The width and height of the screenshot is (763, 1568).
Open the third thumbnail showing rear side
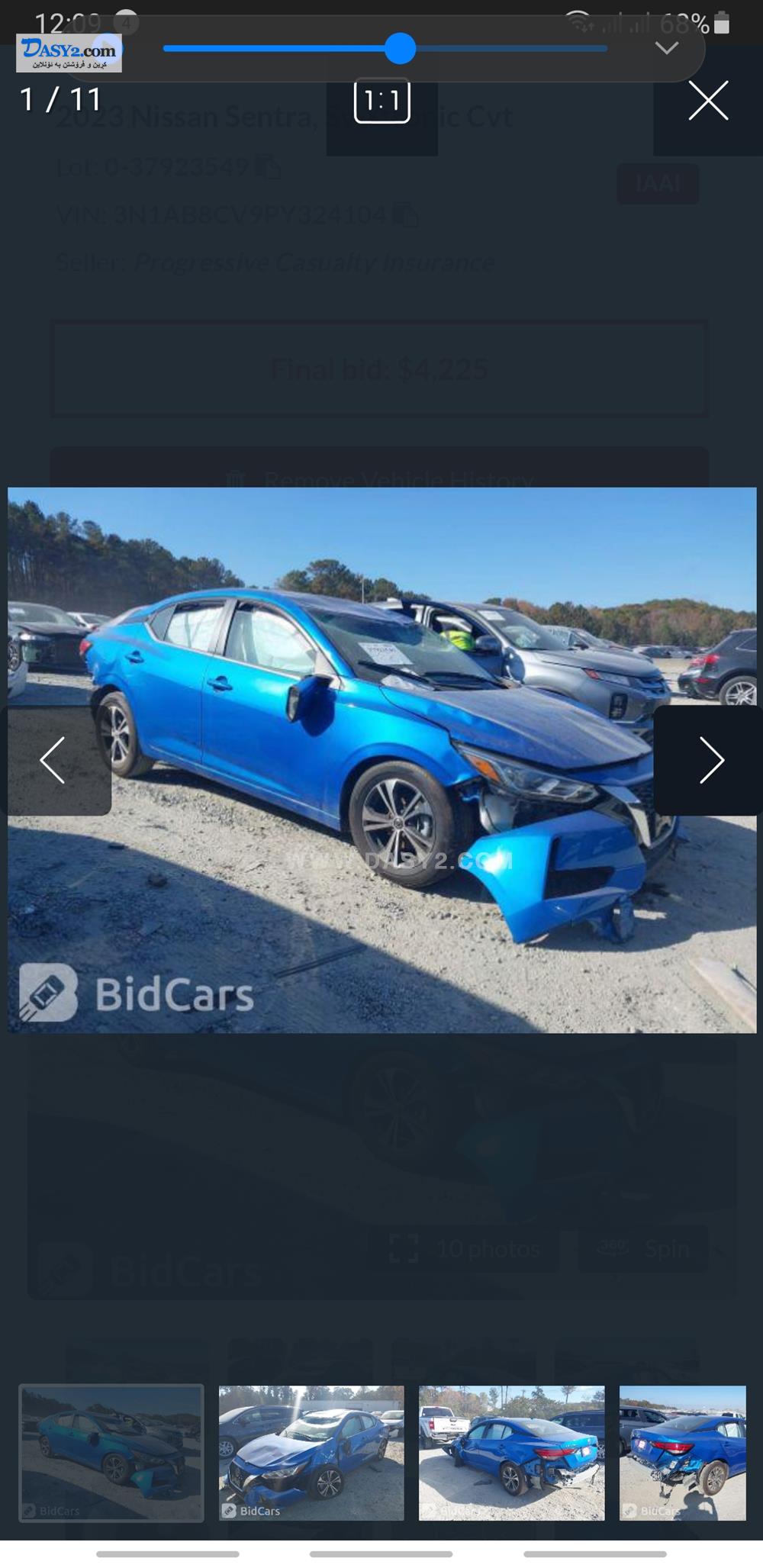(511, 1453)
